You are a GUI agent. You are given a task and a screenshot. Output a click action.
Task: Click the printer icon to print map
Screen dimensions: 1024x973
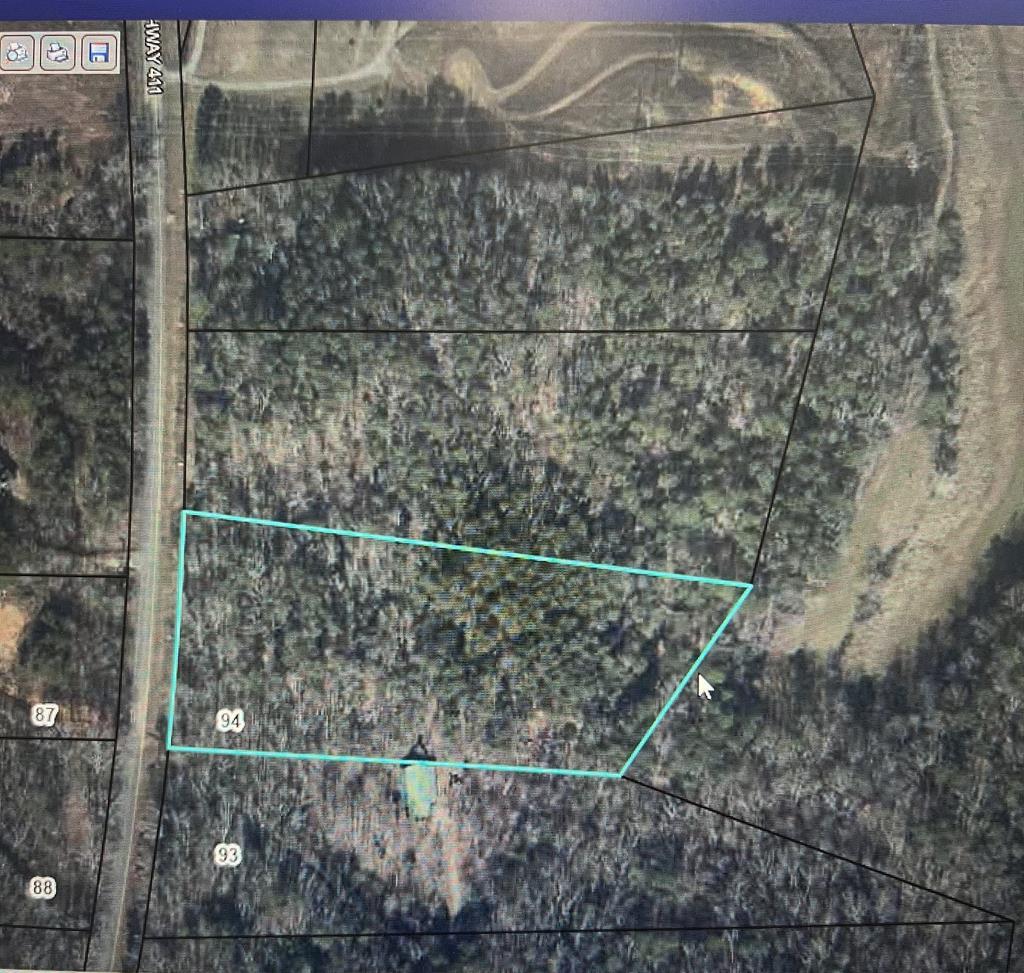(58, 51)
